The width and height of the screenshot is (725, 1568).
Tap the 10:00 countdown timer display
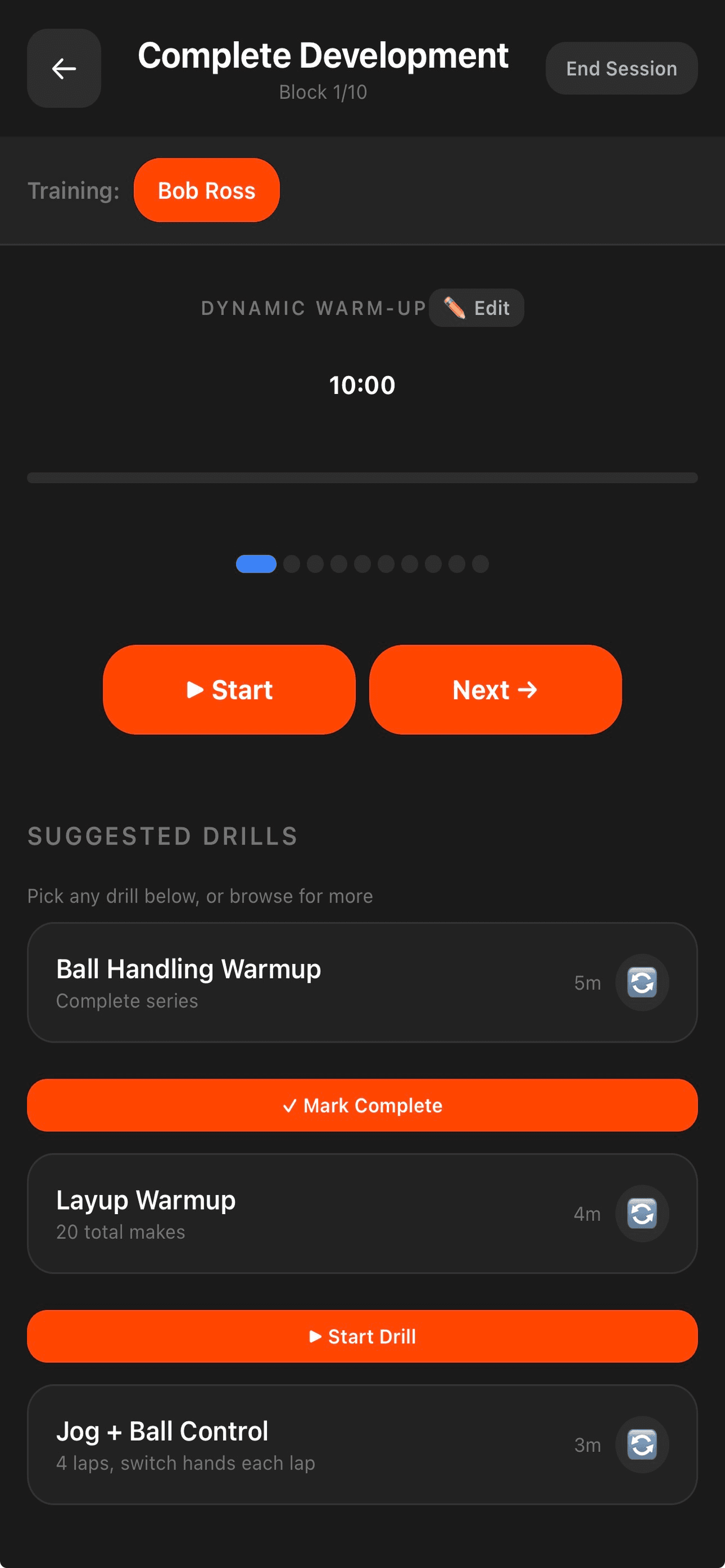(362, 386)
